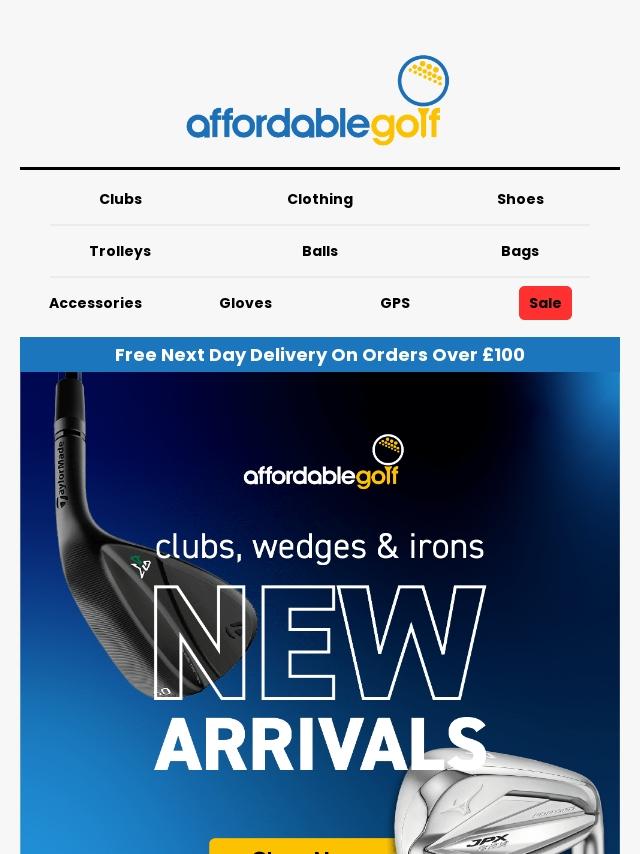Open the New Arrivals banner

pos(320,613)
